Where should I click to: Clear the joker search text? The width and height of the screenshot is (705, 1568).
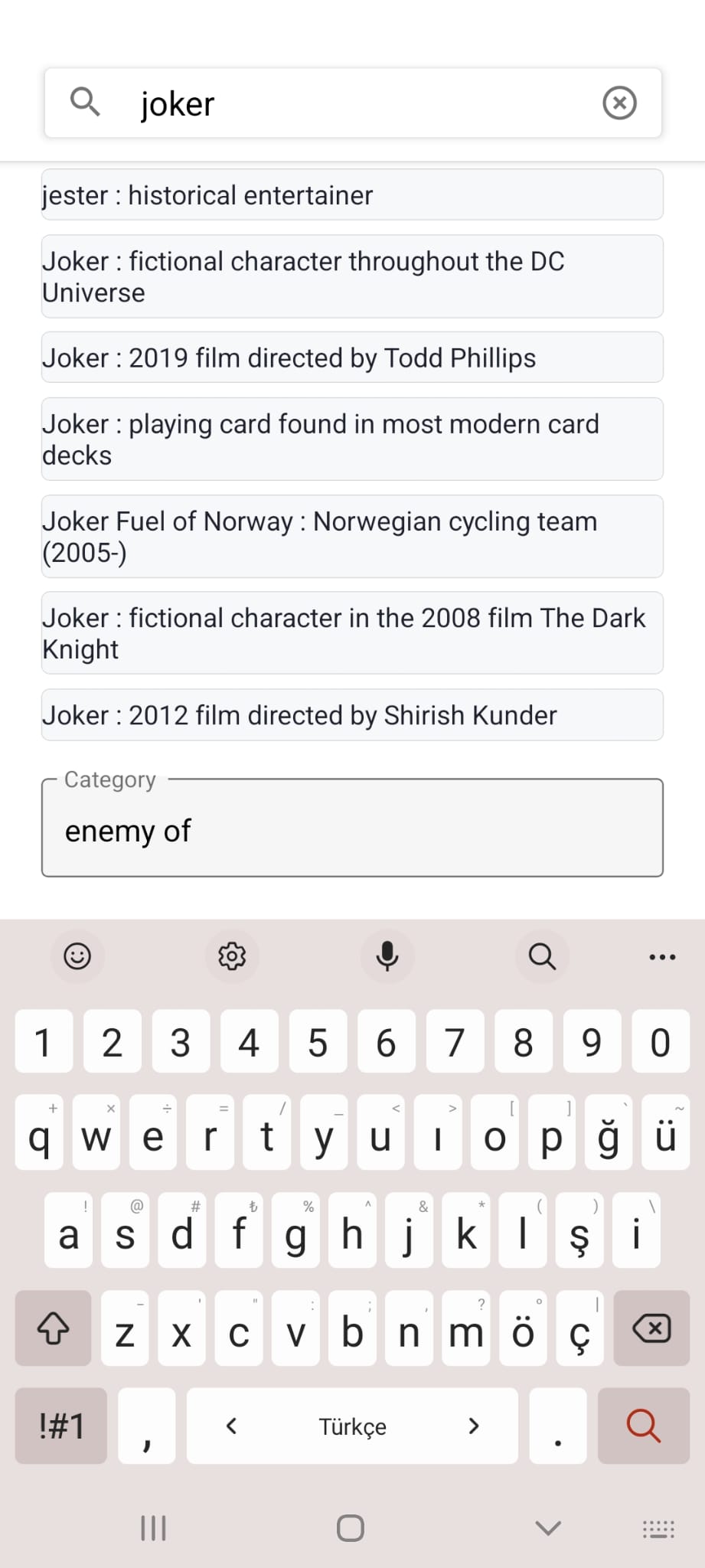tap(619, 103)
